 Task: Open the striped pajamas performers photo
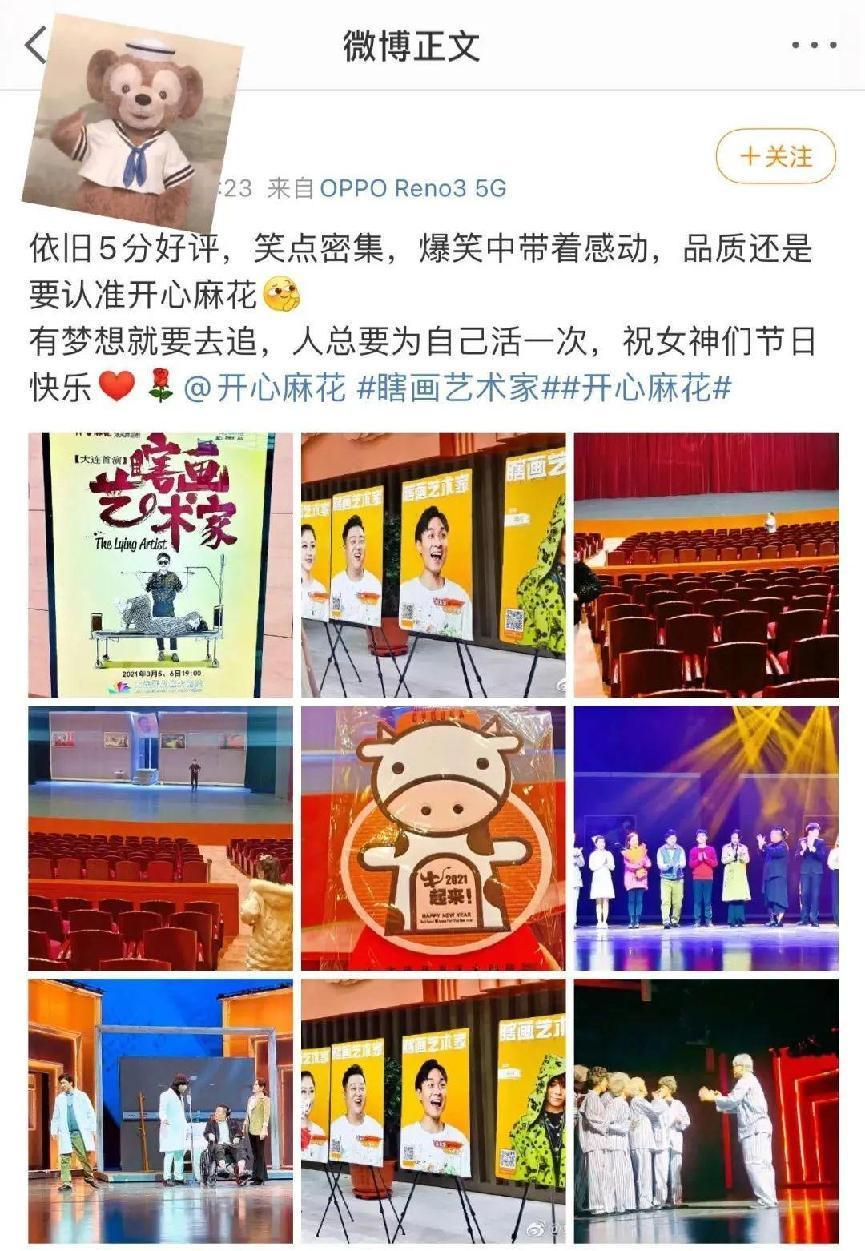[x=706, y=1110]
